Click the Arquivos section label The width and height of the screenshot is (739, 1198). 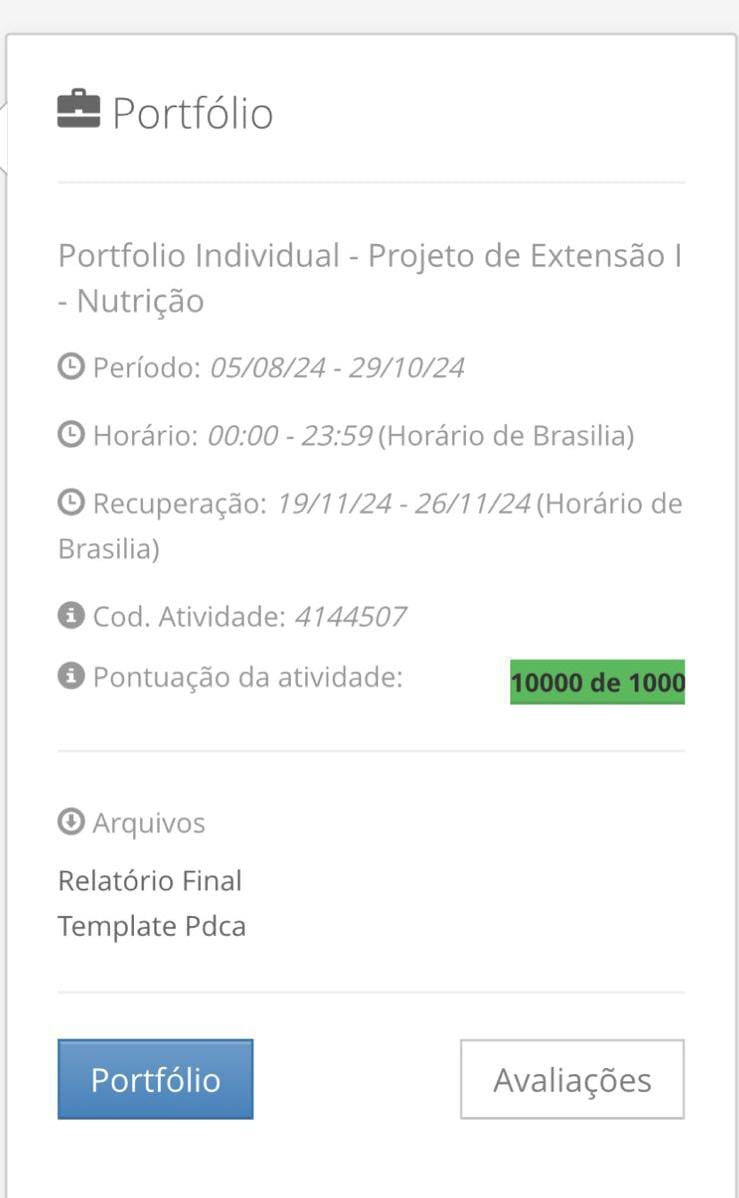tap(148, 822)
